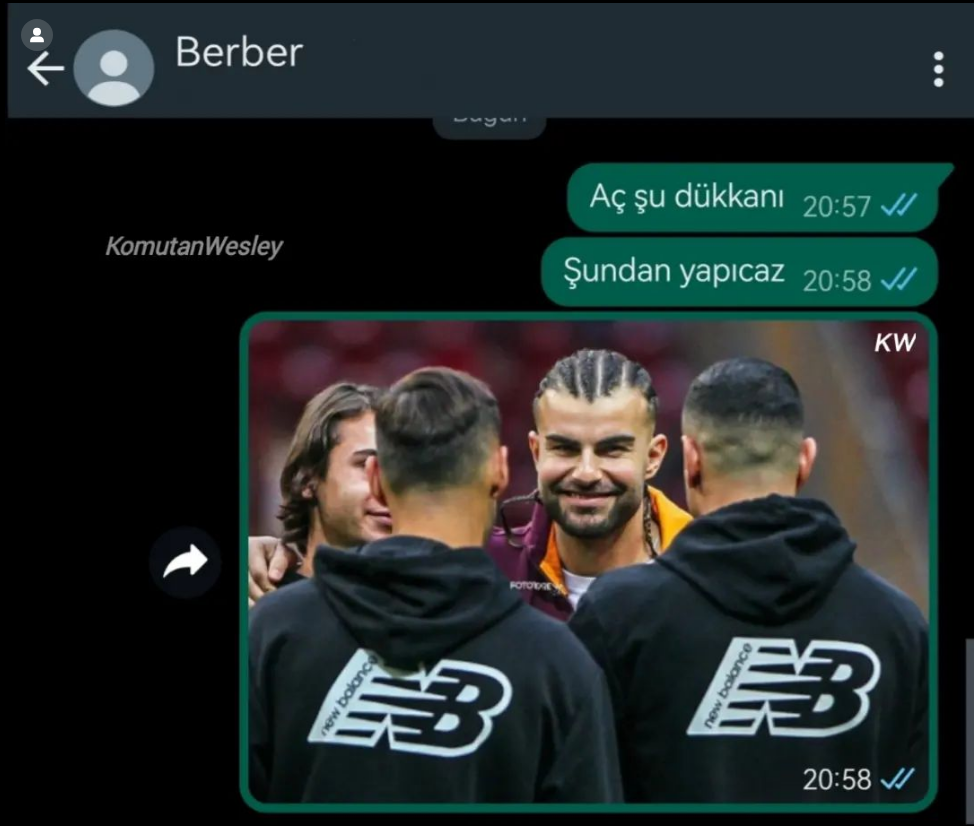Open Berber's profile picture
The width and height of the screenshot is (974, 826).
click(x=114, y=68)
